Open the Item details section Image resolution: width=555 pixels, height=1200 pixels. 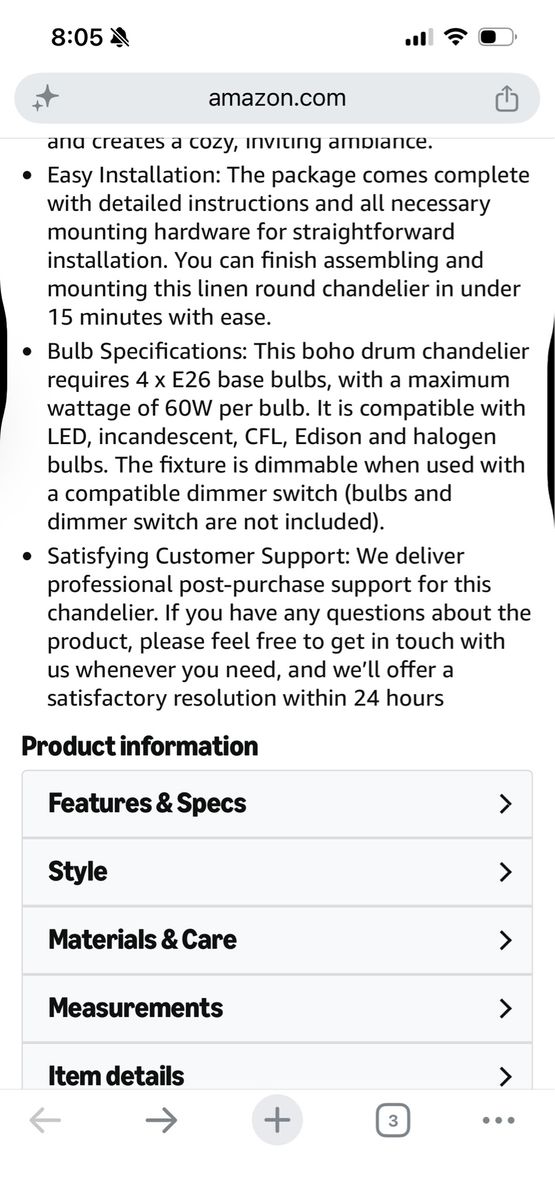tap(277, 1069)
